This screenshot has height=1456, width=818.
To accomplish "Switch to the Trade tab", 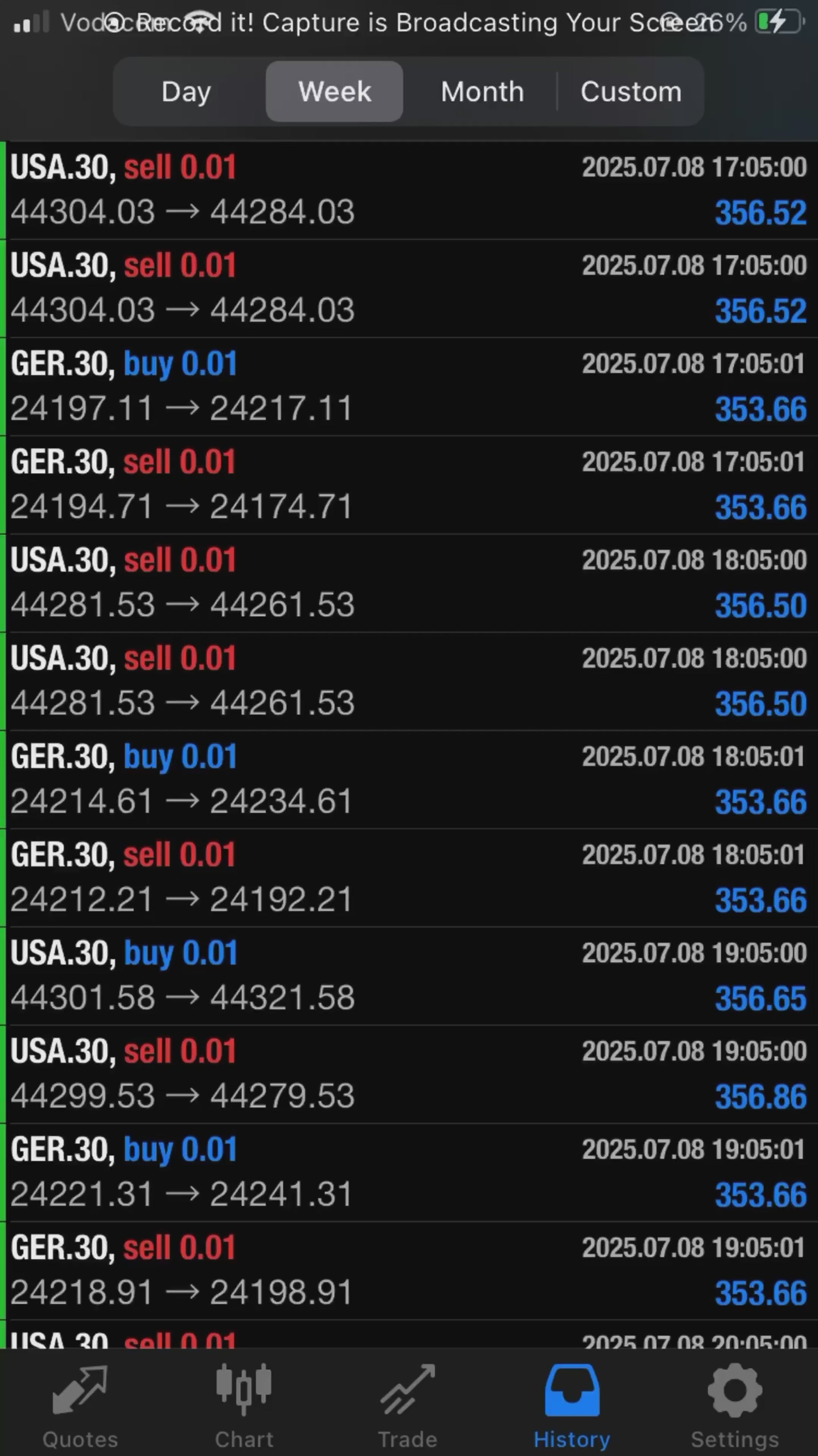I will coord(408,1407).
